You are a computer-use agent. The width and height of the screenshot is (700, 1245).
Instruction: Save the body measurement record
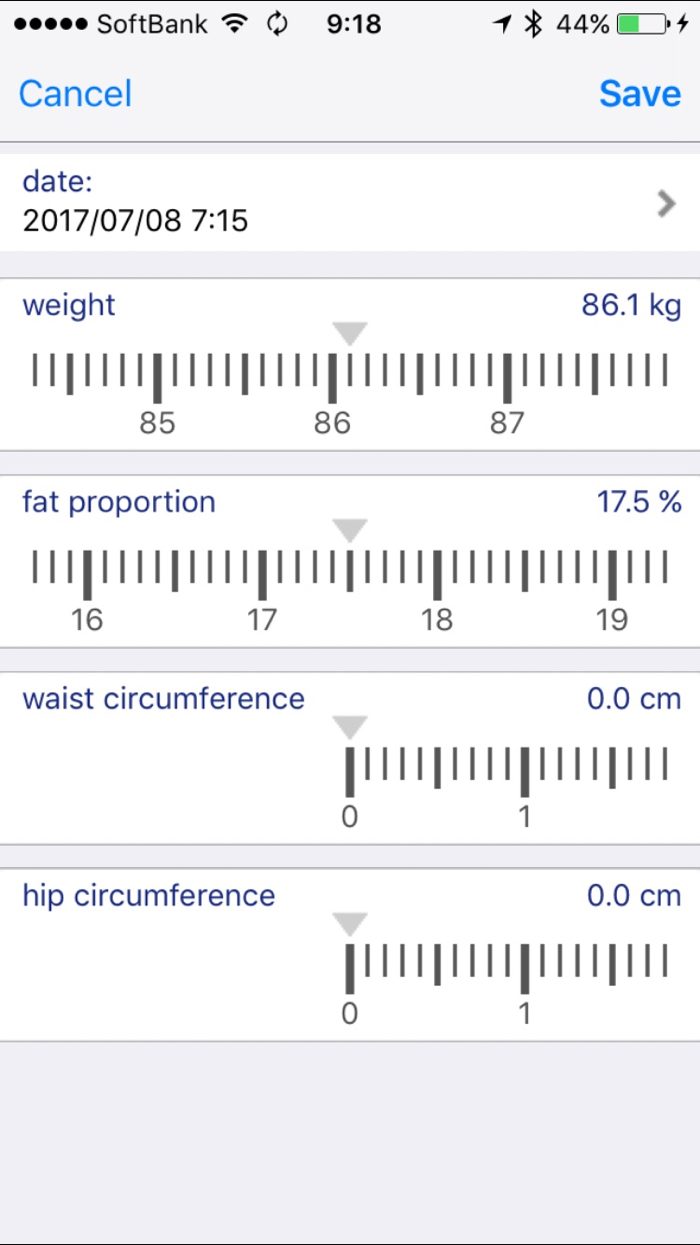click(x=640, y=94)
